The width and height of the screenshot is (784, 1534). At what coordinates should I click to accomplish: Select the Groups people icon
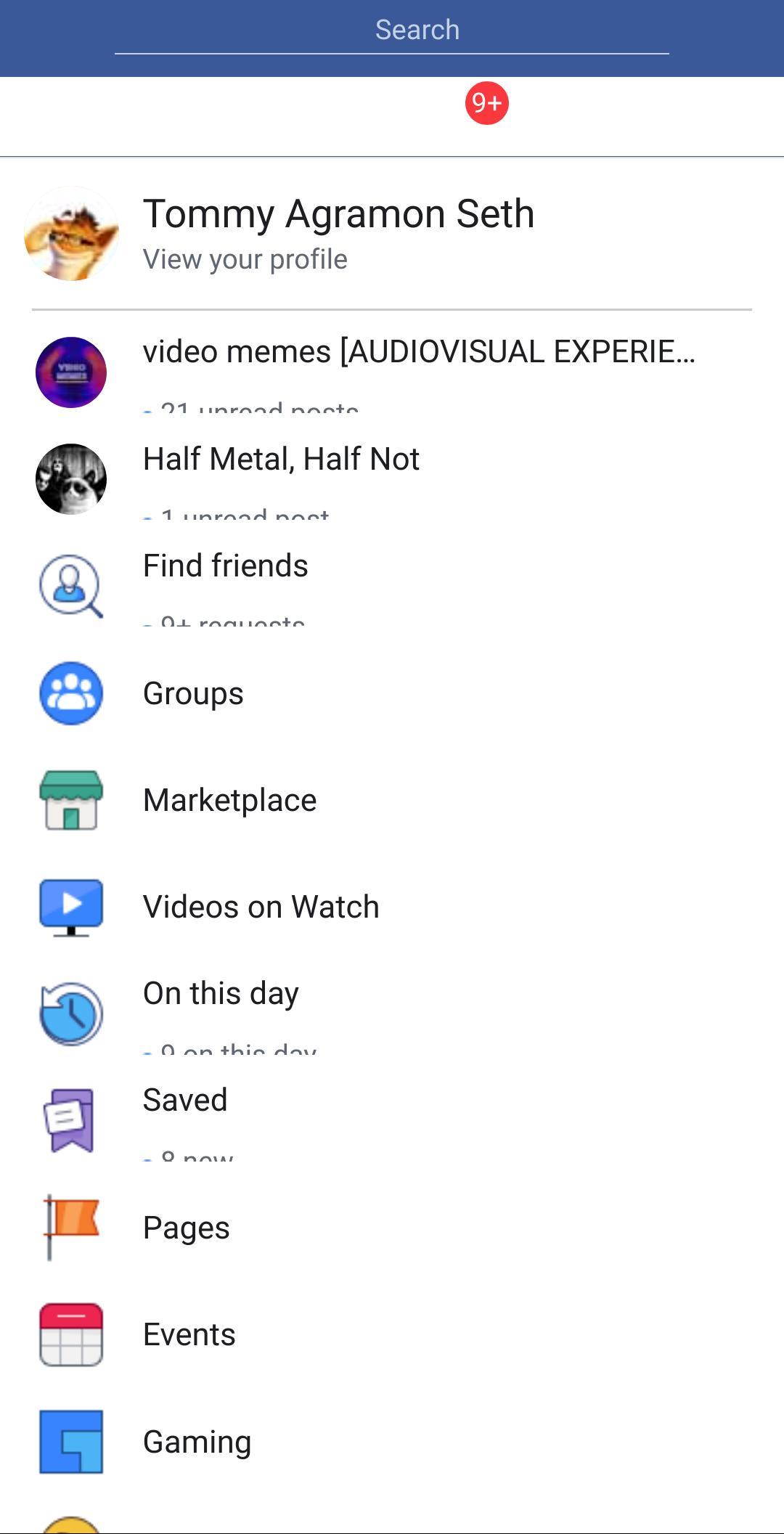(70, 694)
